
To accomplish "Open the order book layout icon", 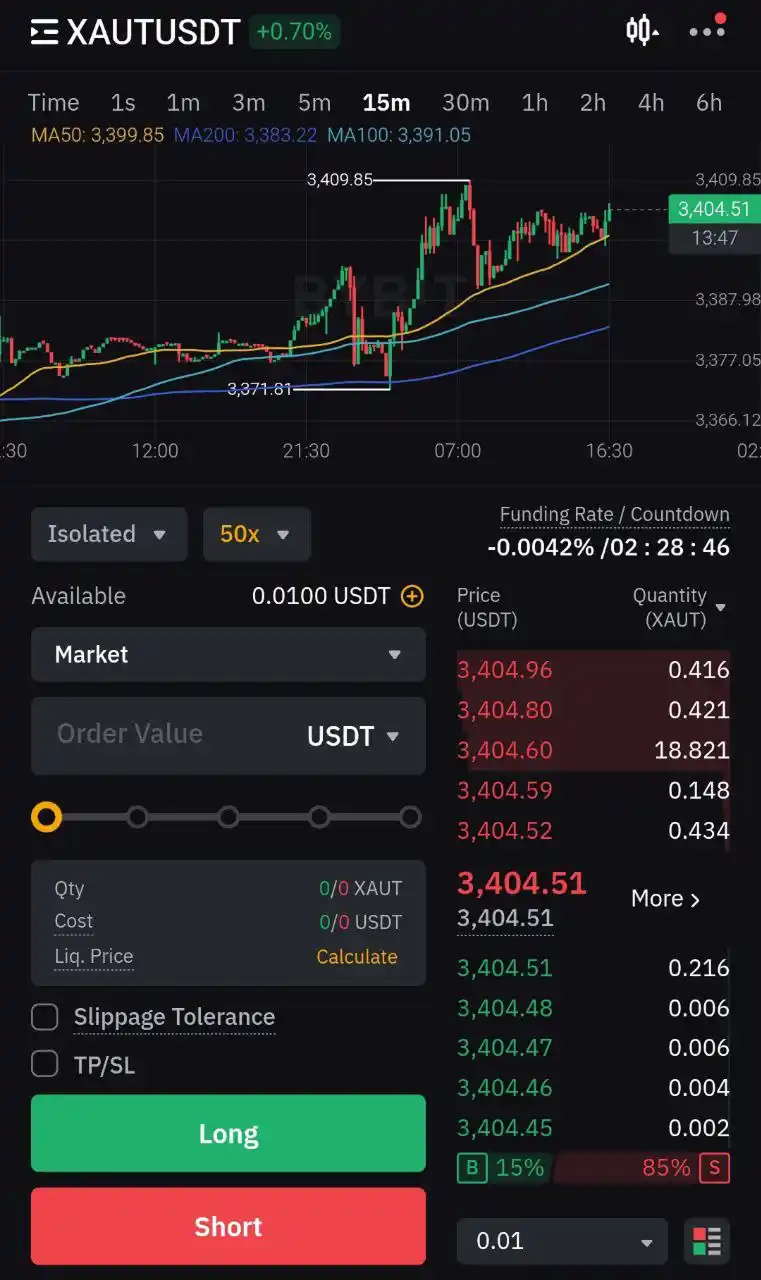I will [x=707, y=1240].
